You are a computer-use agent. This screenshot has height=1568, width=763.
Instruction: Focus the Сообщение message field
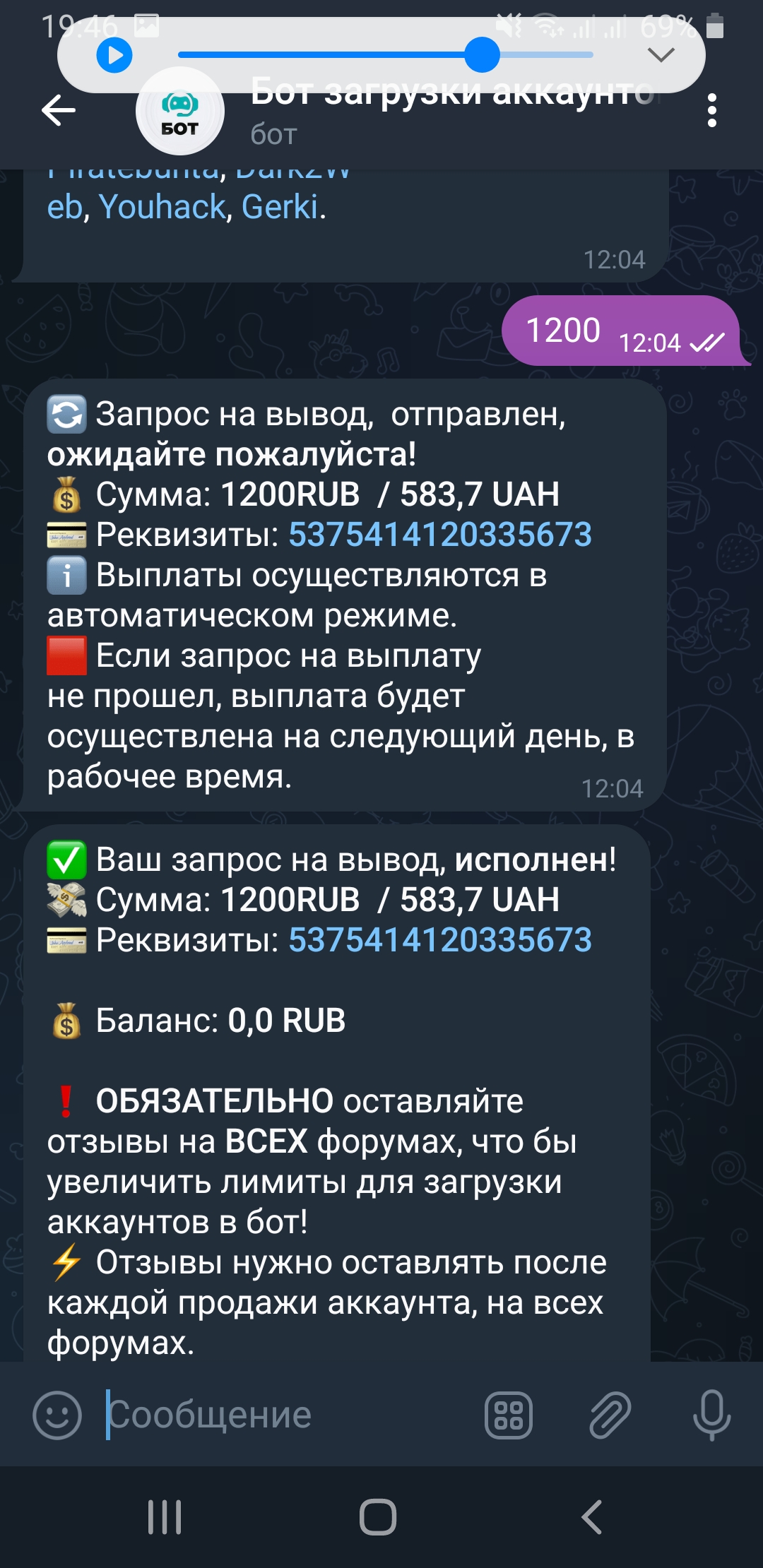[x=283, y=1415]
